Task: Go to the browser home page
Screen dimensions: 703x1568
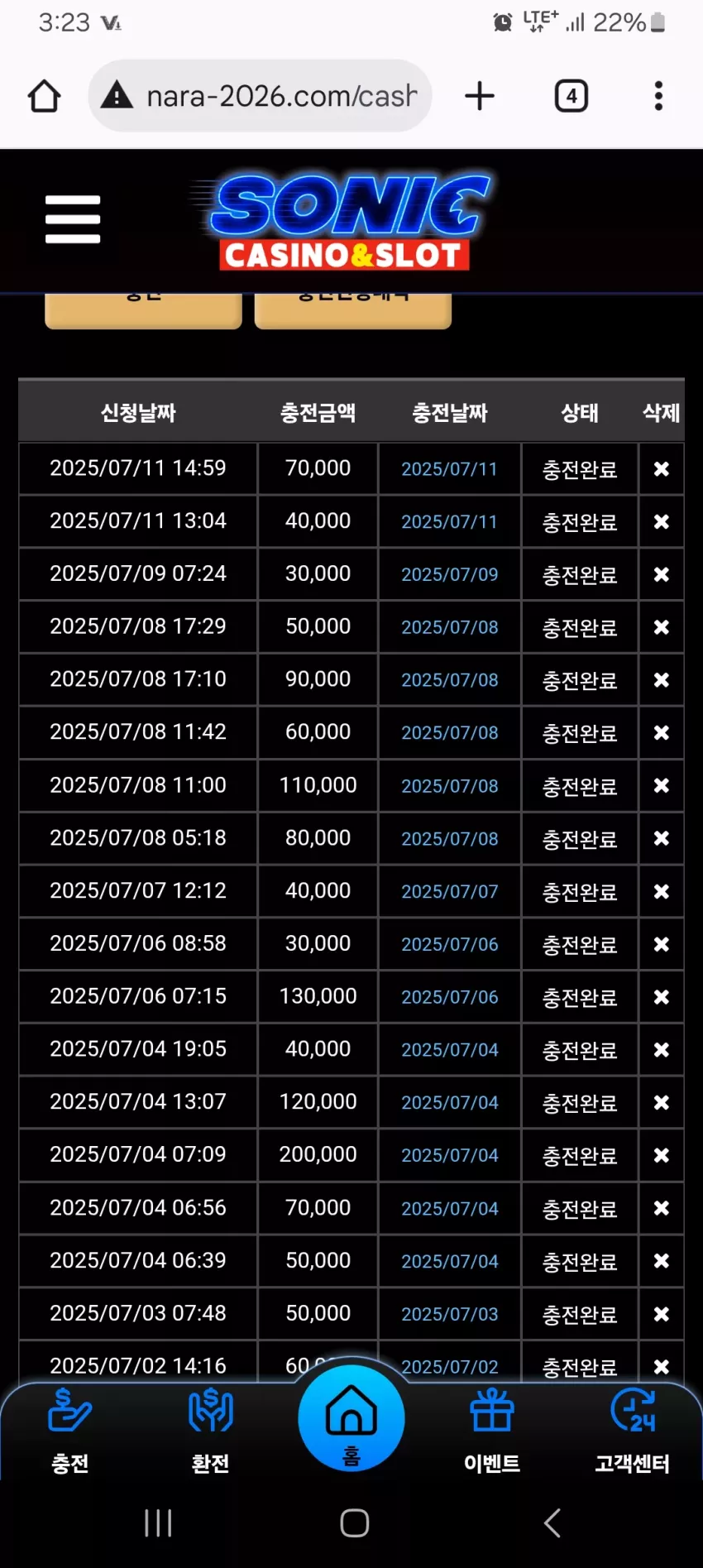Action: pos(44,96)
